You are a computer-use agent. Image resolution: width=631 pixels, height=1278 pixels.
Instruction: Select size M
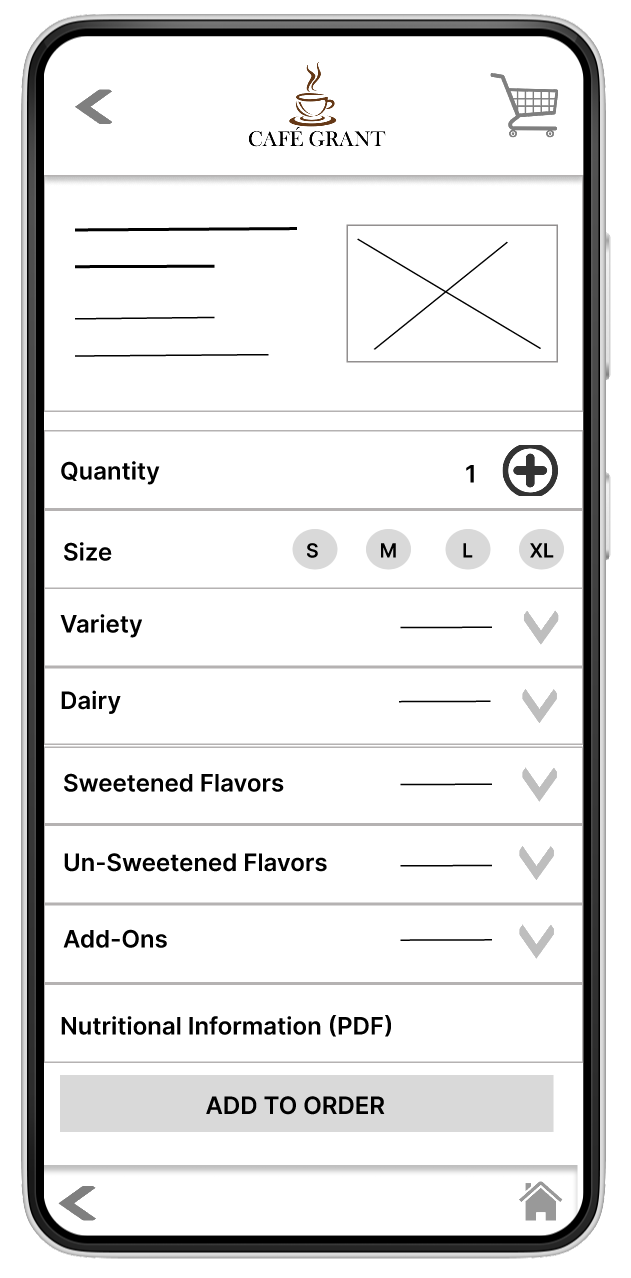point(388,550)
